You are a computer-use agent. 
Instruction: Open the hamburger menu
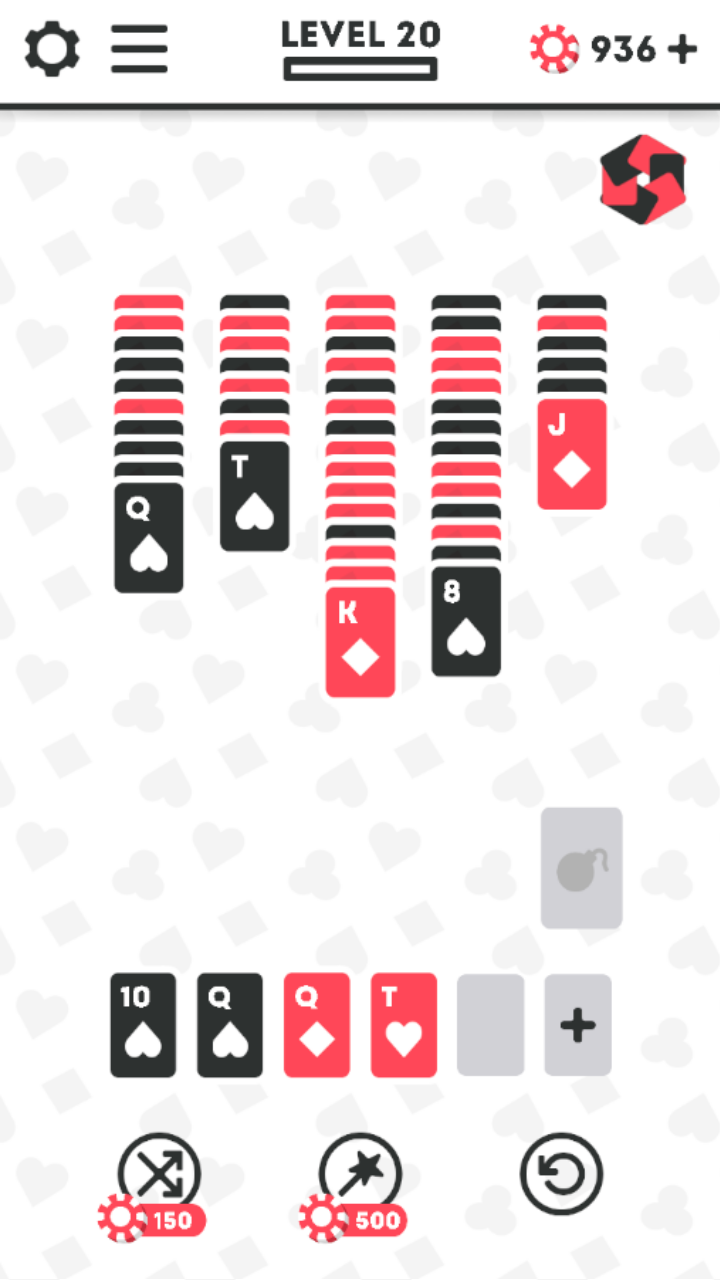pos(139,48)
